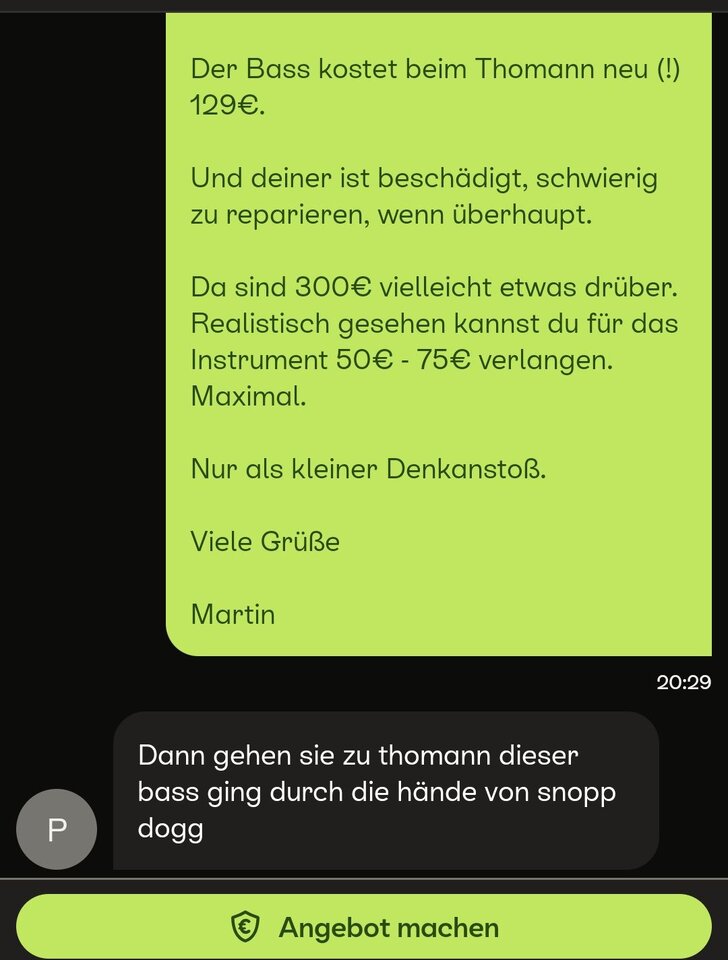Open the profile avatar labeled P
The width and height of the screenshot is (728, 960).
(57, 829)
